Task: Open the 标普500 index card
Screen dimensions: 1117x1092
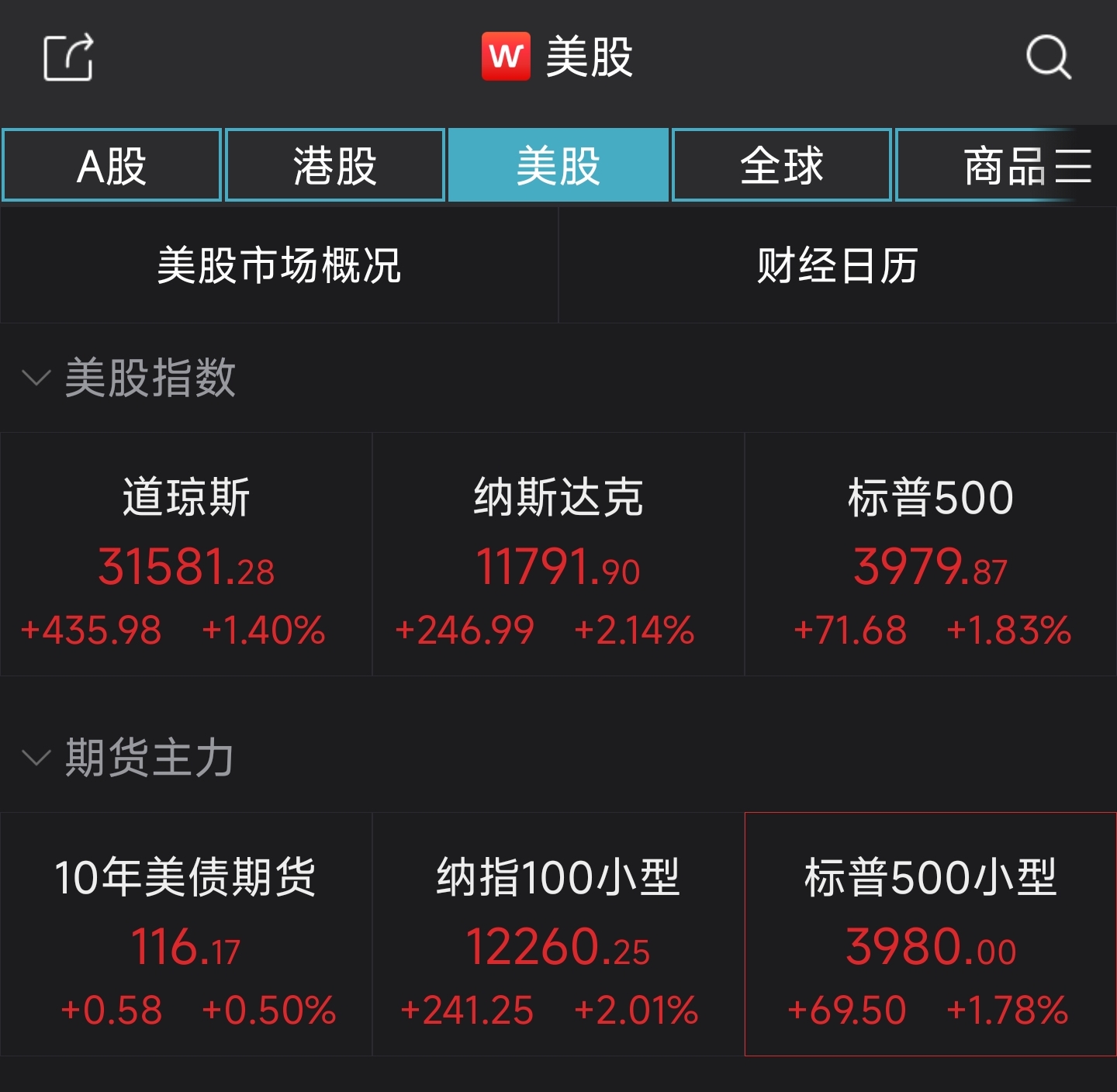Action: (x=931, y=555)
